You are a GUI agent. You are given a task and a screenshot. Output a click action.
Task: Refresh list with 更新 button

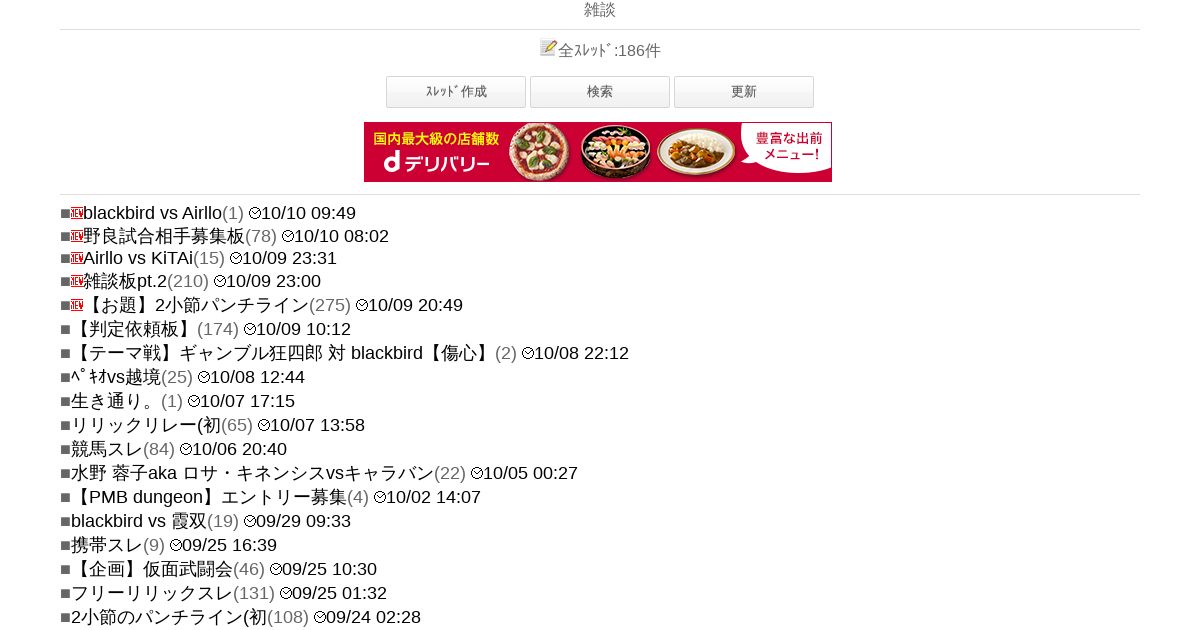744,92
